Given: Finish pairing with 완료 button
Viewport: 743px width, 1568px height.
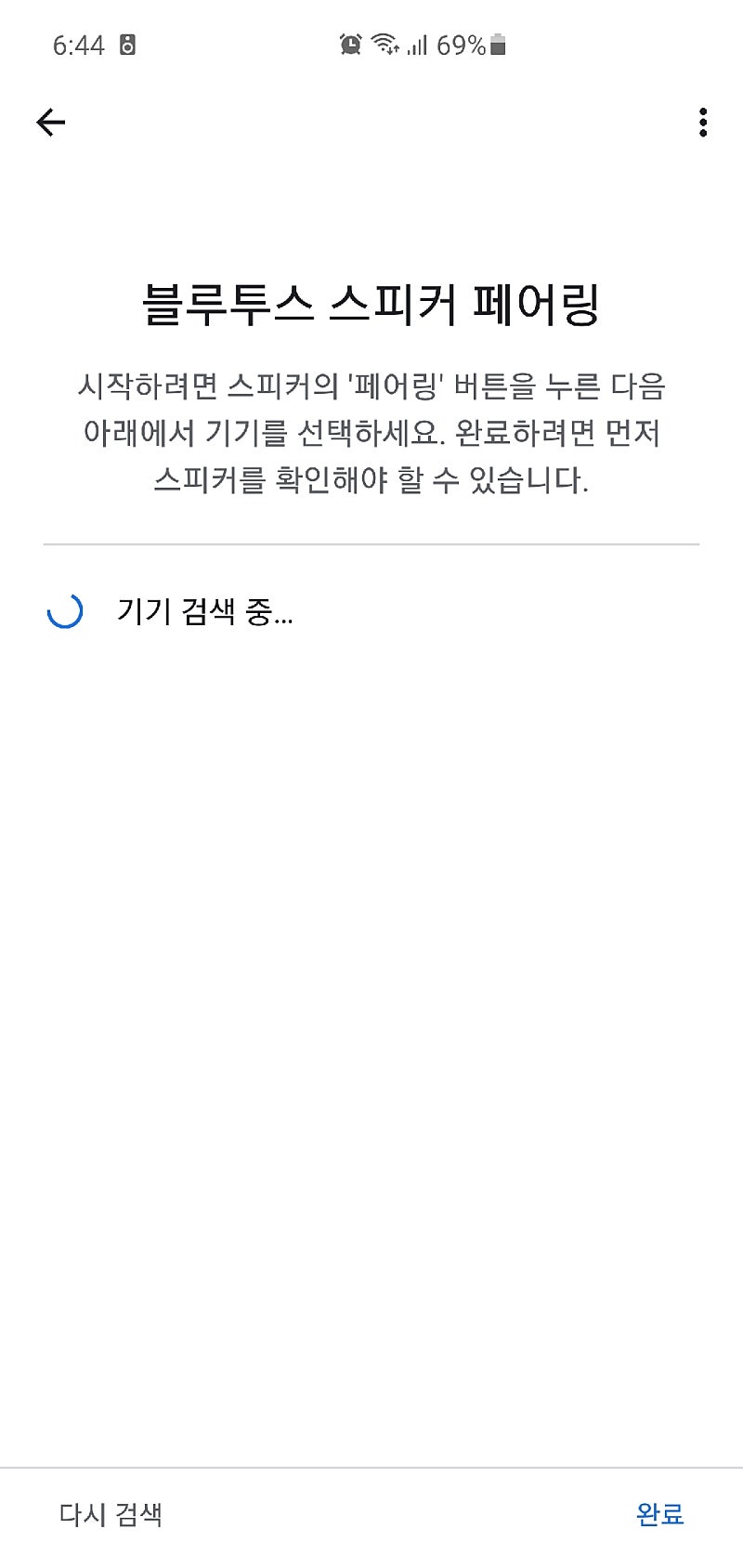Looking at the screenshot, I should click(x=659, y=1514).
